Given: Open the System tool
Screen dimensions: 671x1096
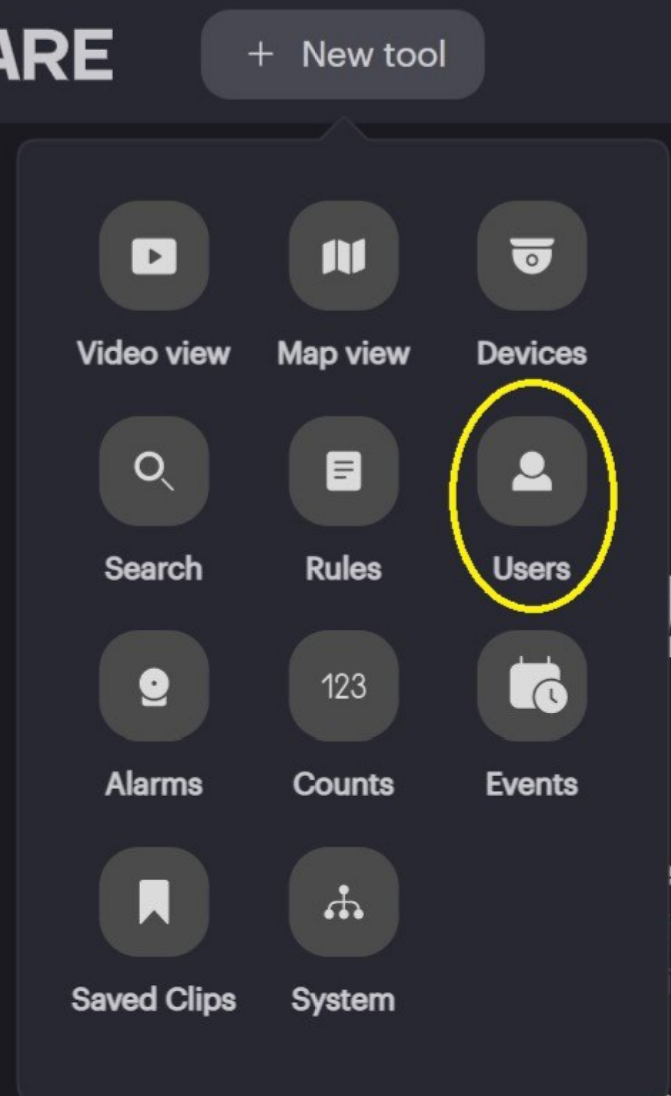Looking at the screenshot, I should click(x=343, y=902).
